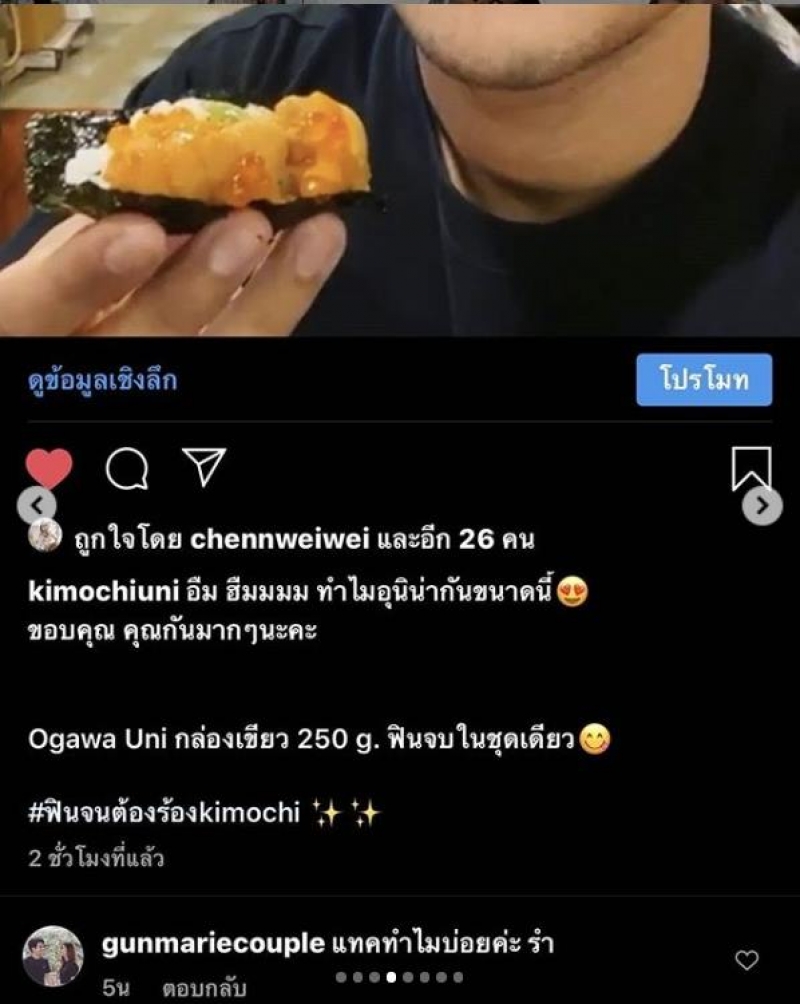Open ดูข้อมูลเชิงลึก insights link
This screenshot has width=800, height=1004.
pos(102,381)
